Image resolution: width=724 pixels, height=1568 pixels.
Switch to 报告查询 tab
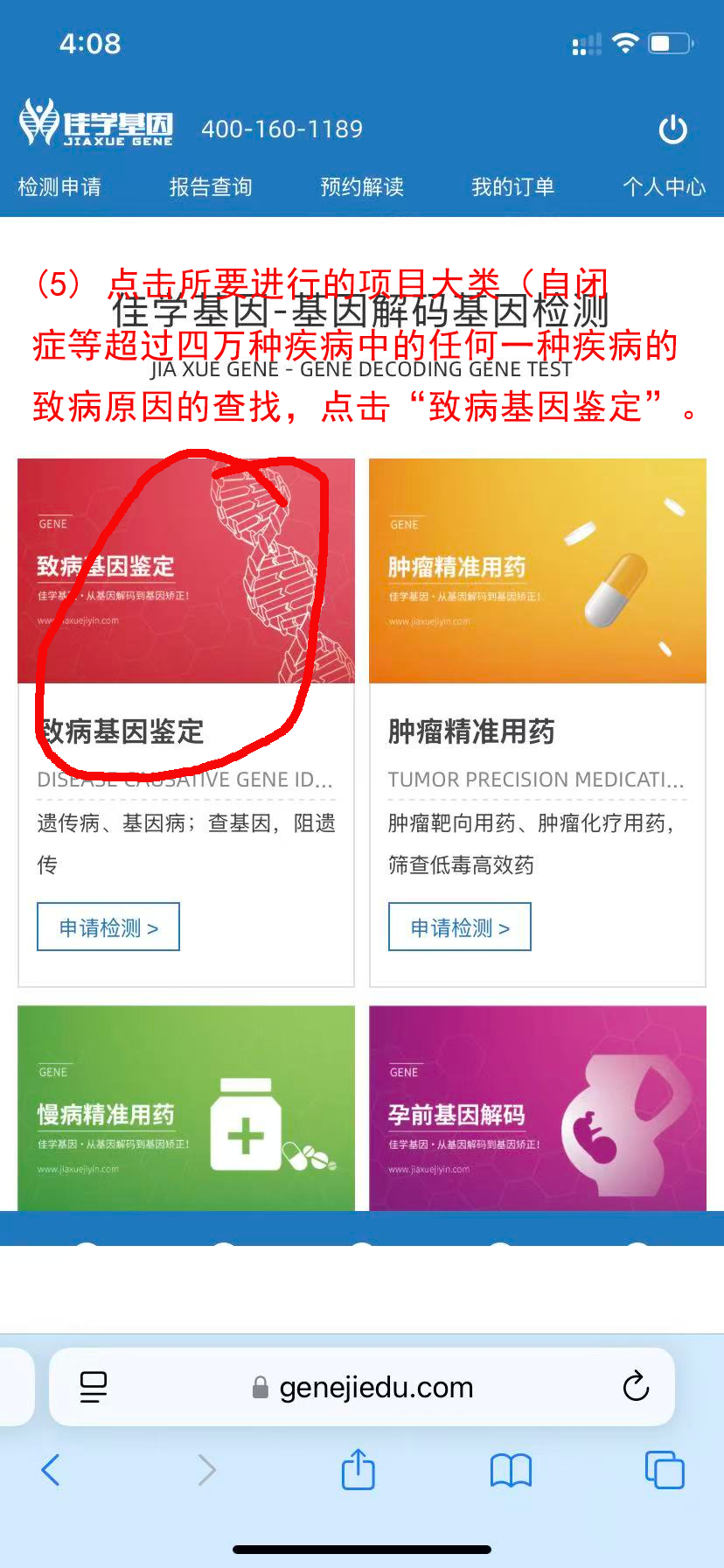211,186
